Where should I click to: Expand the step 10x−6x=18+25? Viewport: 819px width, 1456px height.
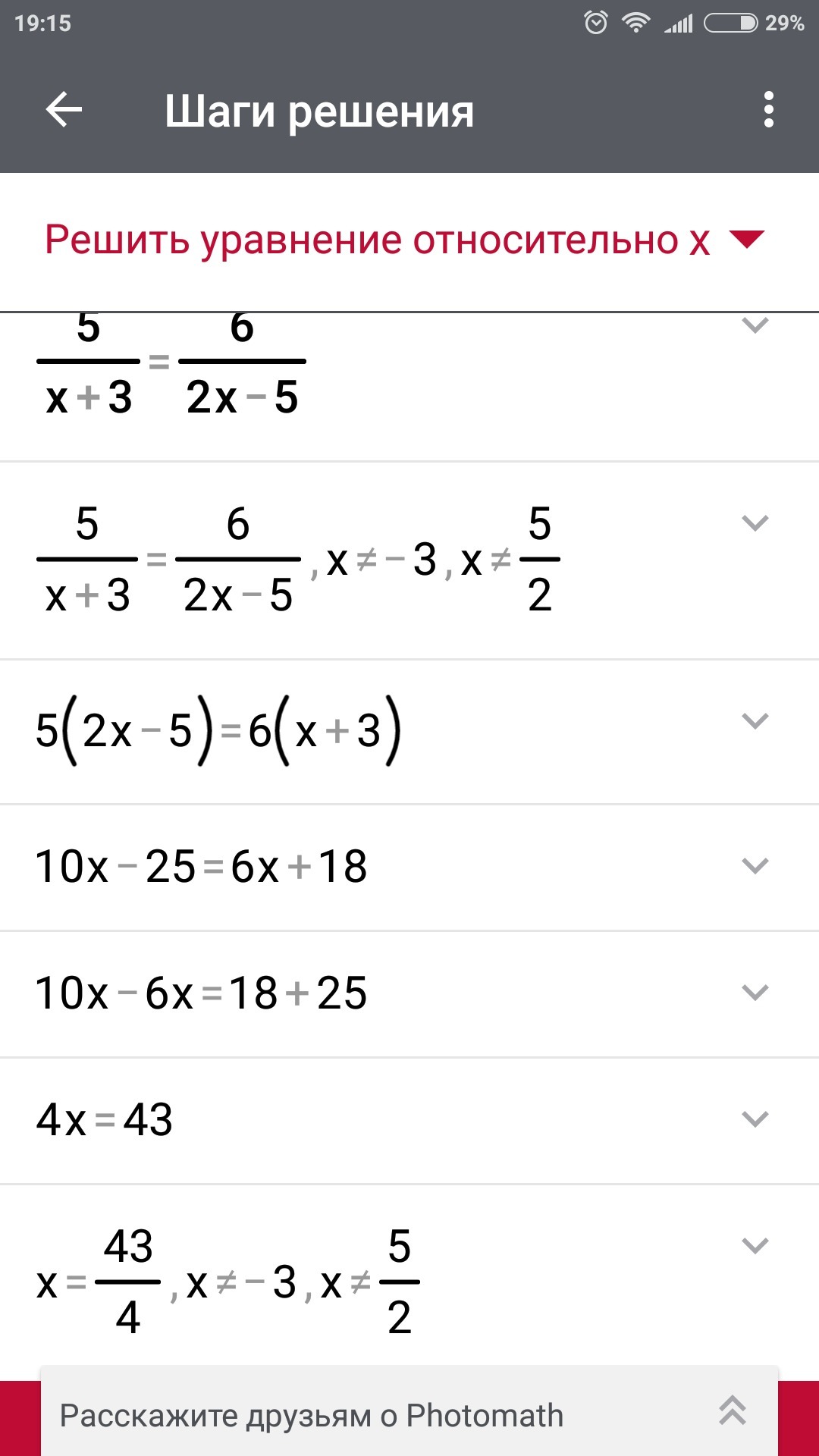(x=755, y=993)
